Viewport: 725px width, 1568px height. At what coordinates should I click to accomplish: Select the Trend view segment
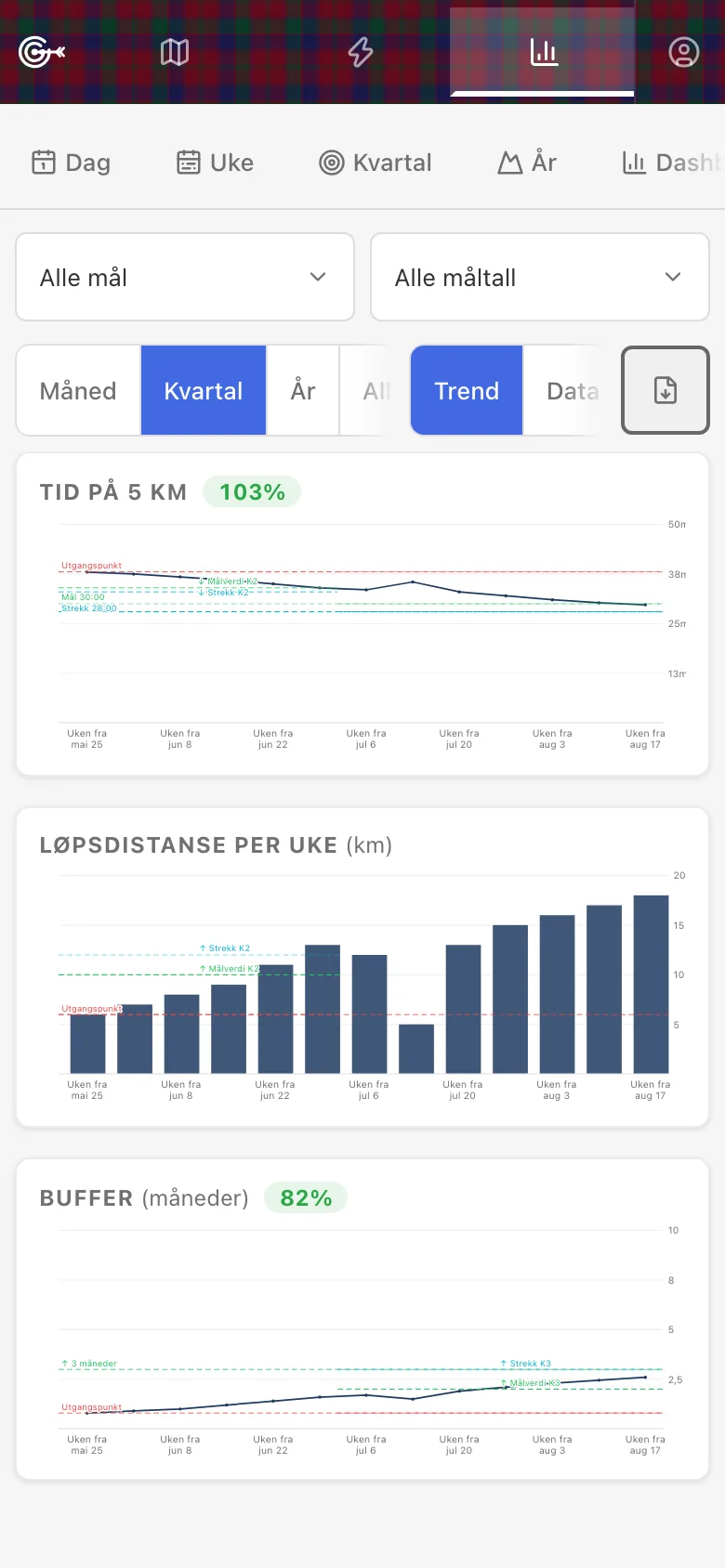coord(467,390)
